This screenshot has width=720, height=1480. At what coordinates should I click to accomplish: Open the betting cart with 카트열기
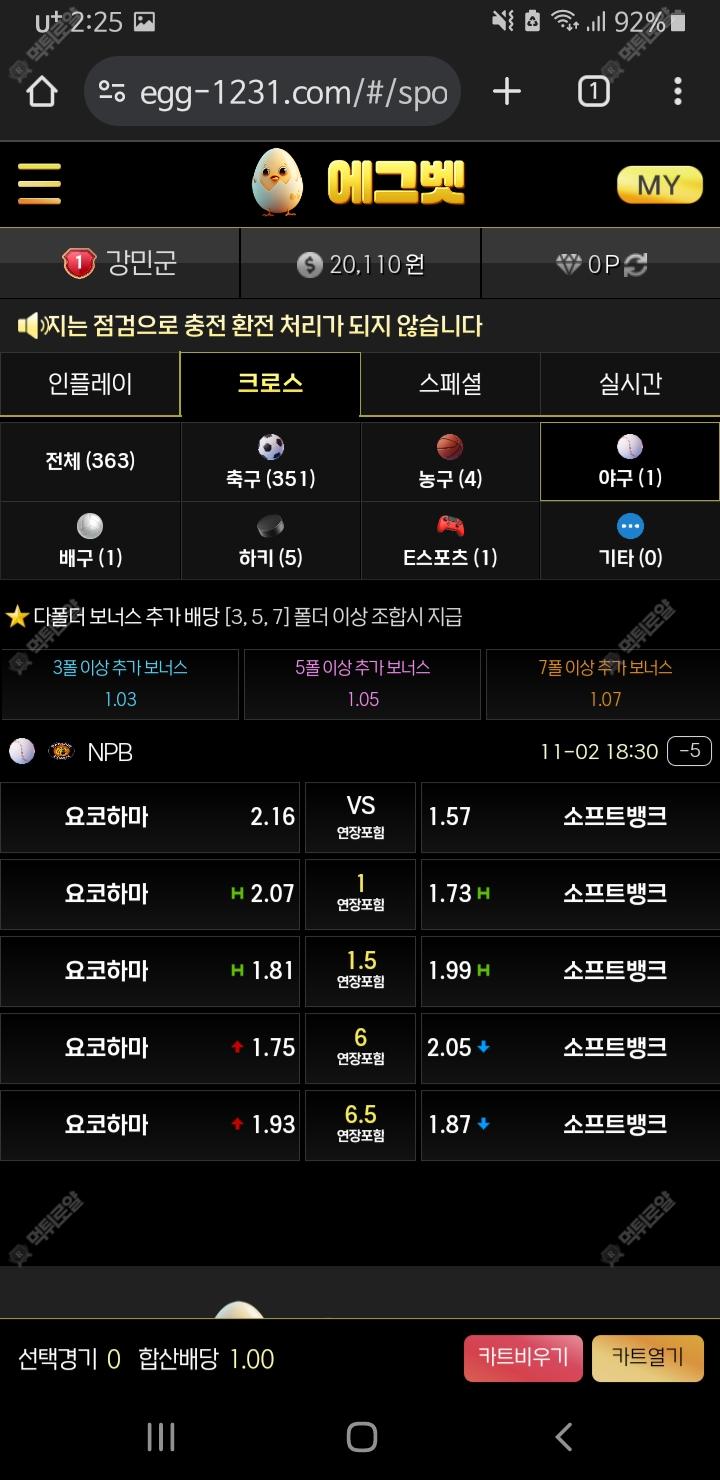[x=647, y=1357]
